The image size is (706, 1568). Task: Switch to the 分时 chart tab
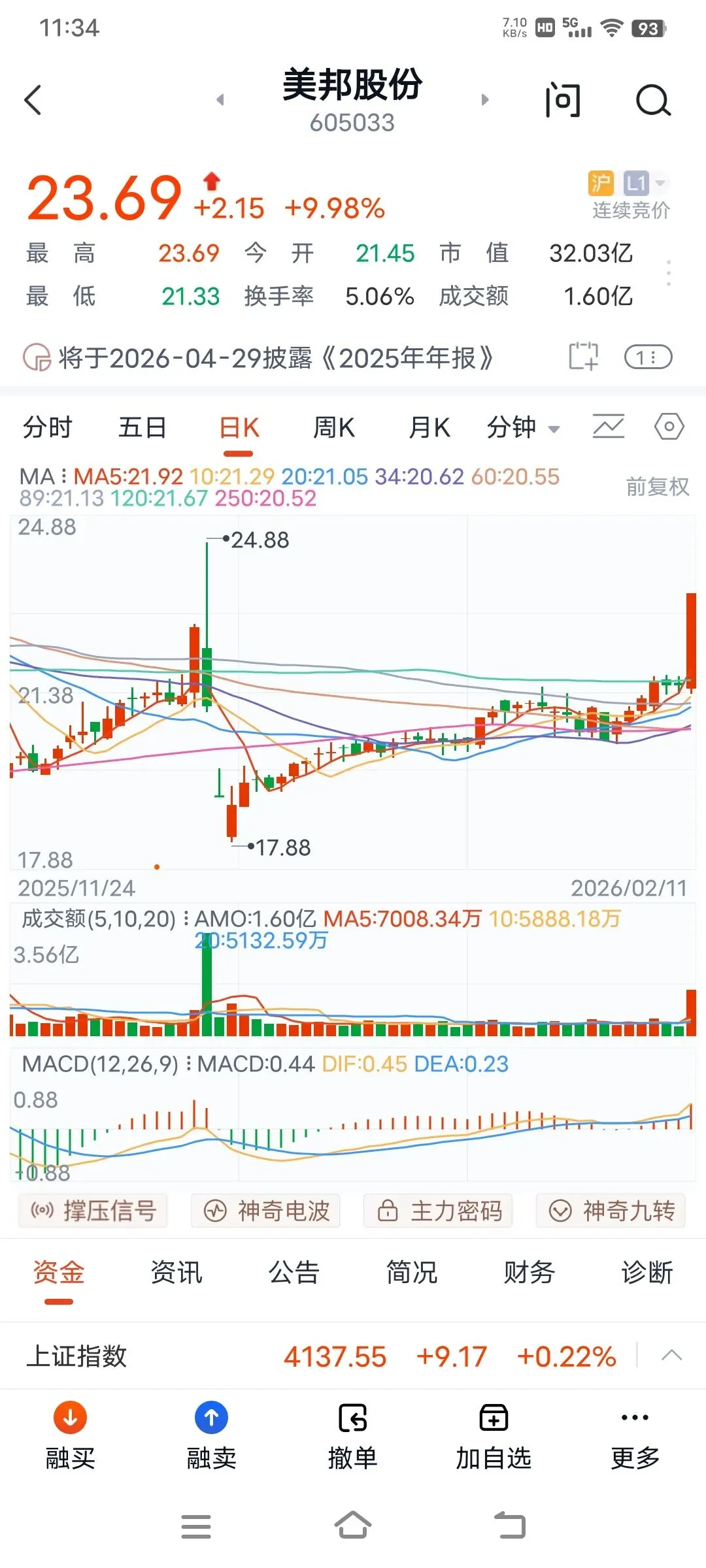tap(47, 428)
